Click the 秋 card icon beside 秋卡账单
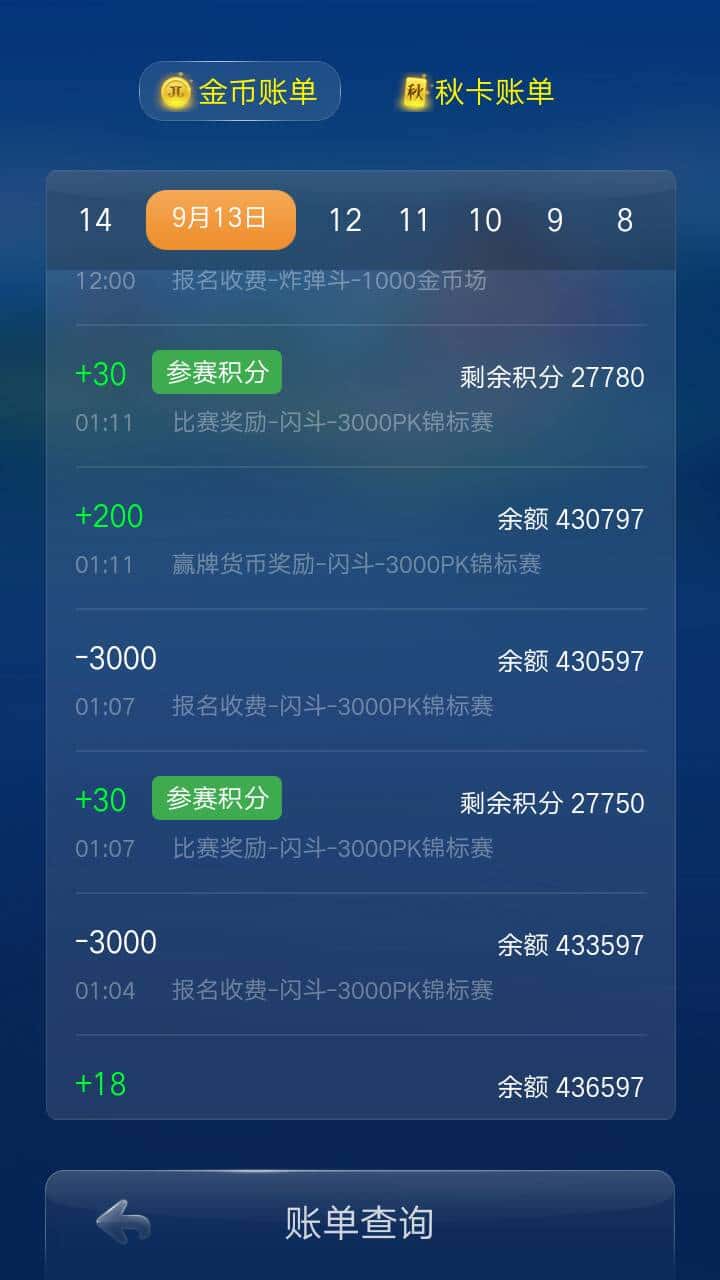720x1280 pixels. pos(413,91)
